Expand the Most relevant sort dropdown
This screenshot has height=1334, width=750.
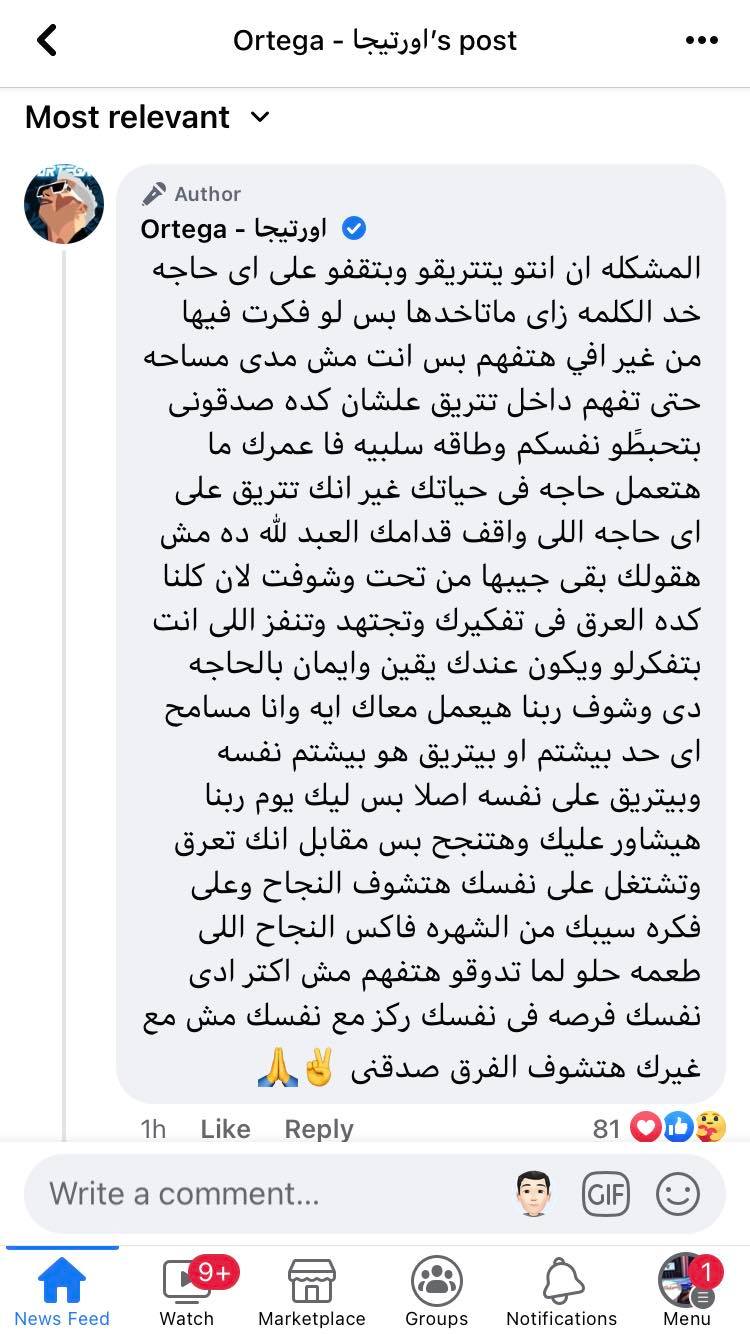point(147,117)
